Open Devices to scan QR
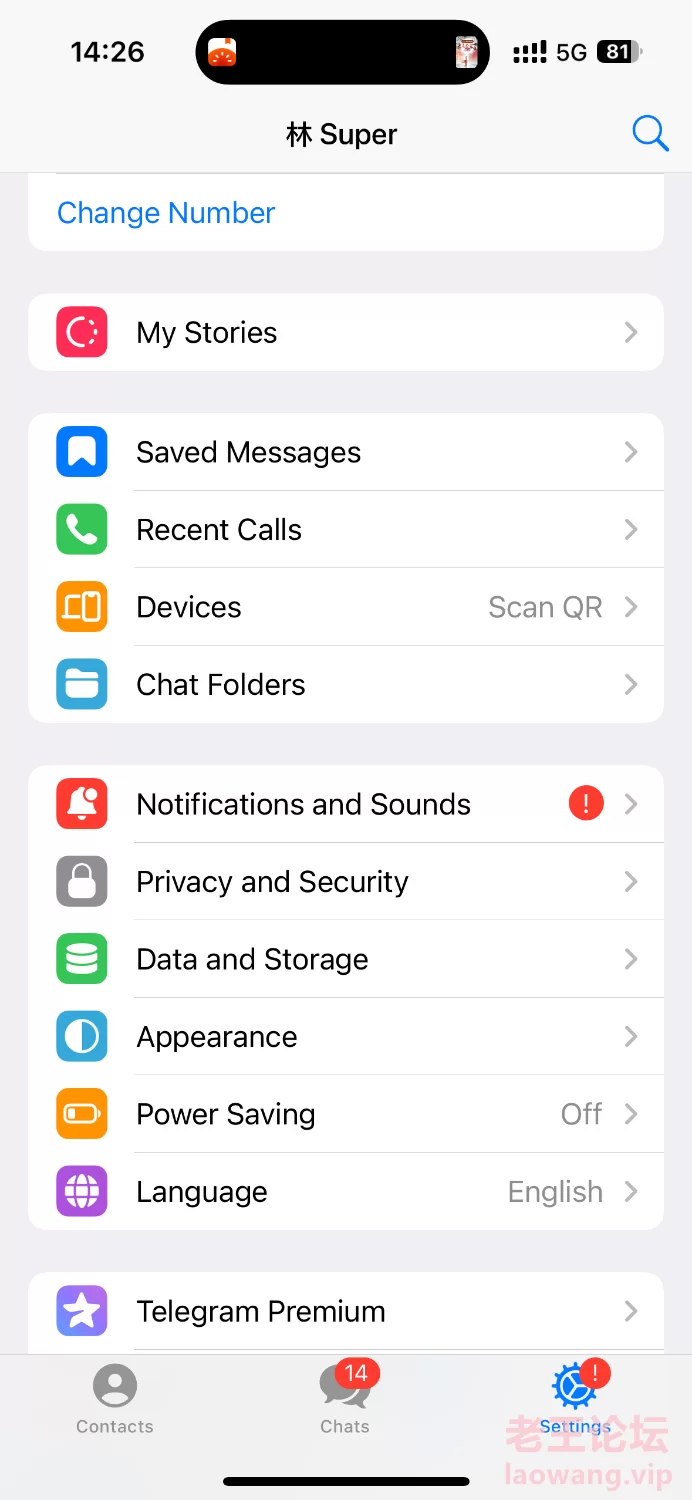Viewport: 692px width, 1500px height. (346, 607)
